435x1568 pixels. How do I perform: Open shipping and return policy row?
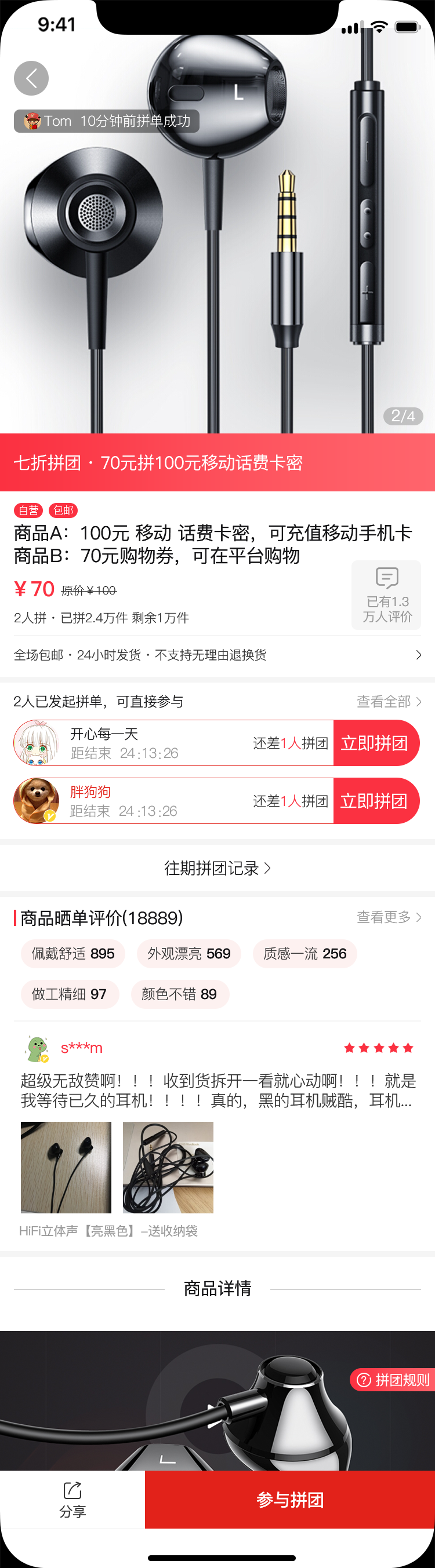[217, 655]
